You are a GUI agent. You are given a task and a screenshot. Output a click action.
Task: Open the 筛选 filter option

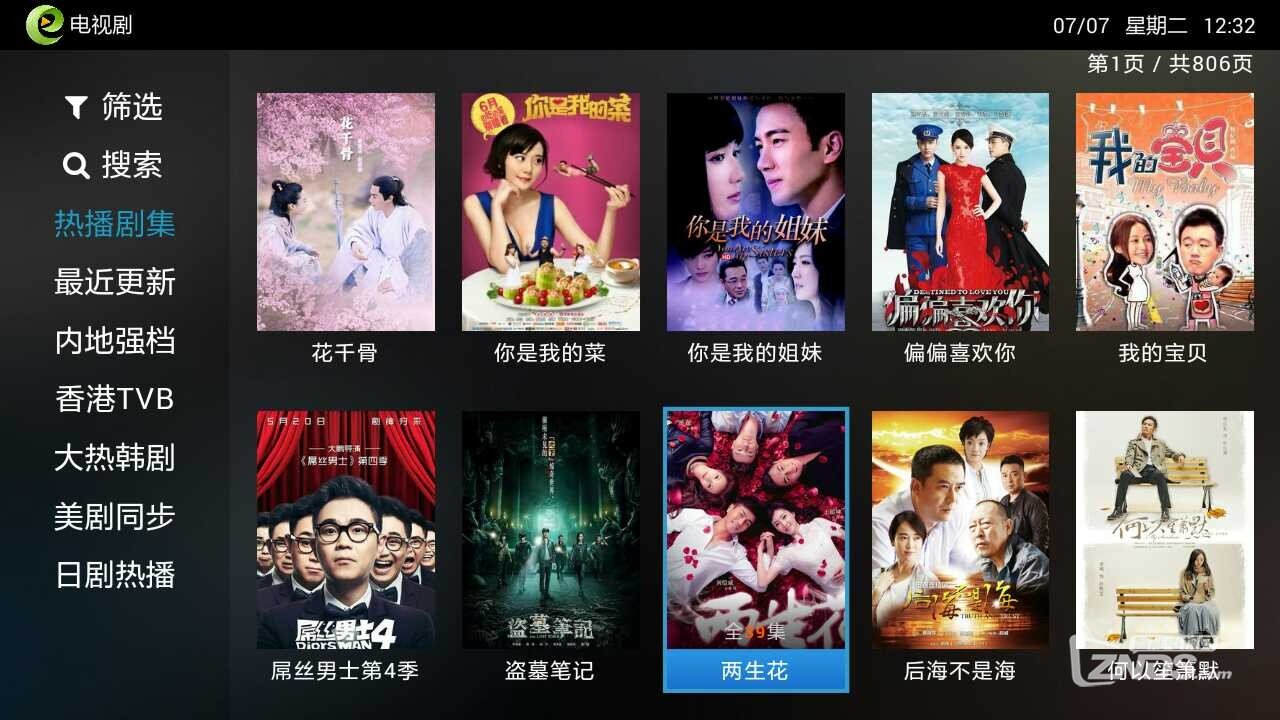point(114,107)
